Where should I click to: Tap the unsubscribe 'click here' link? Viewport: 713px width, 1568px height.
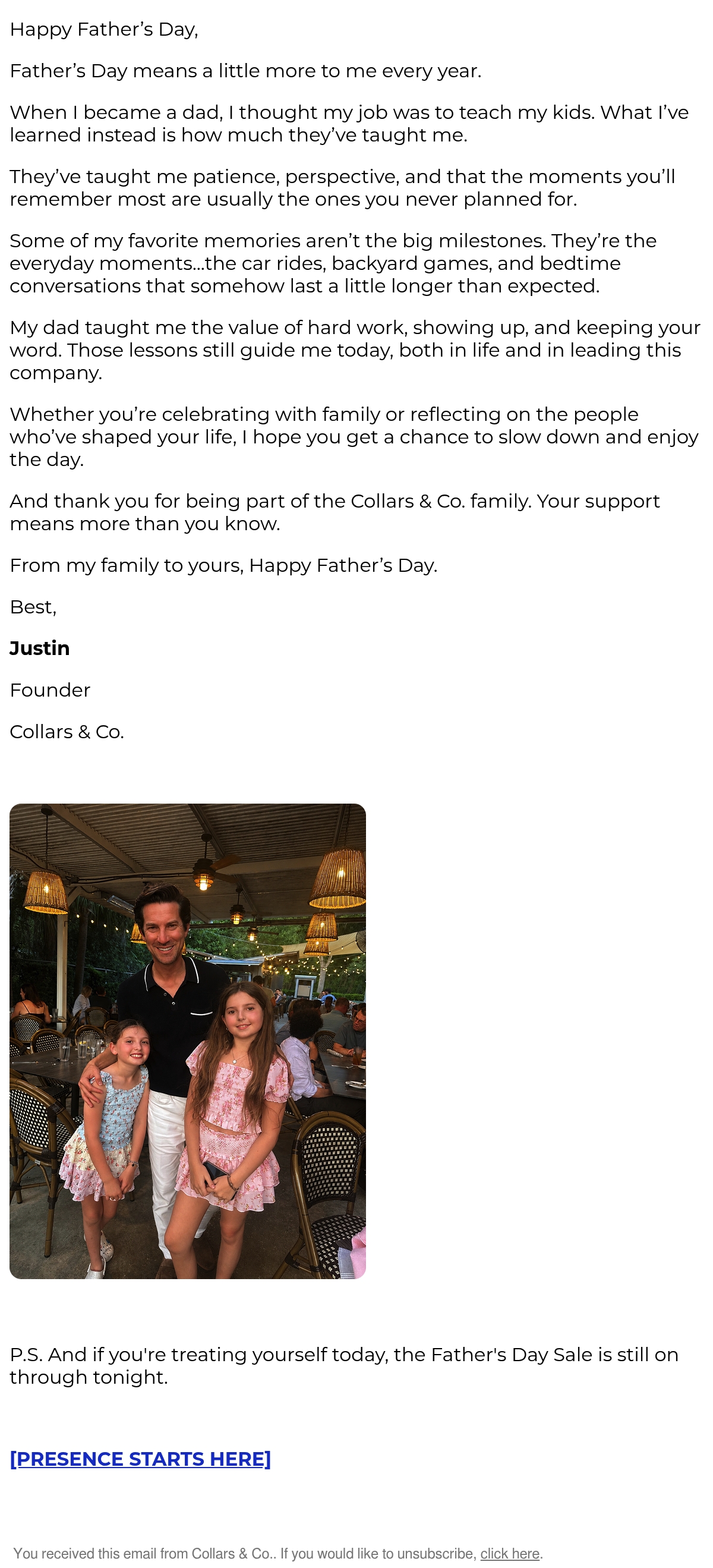coord(510,1553)
